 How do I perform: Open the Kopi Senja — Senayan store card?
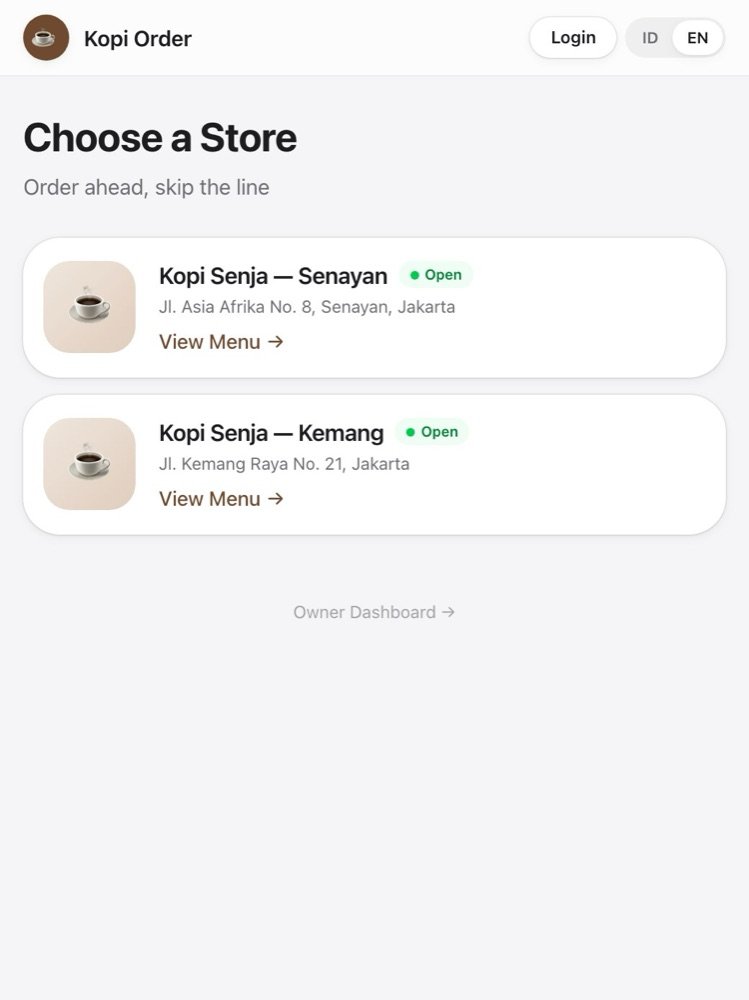point(374,307)
